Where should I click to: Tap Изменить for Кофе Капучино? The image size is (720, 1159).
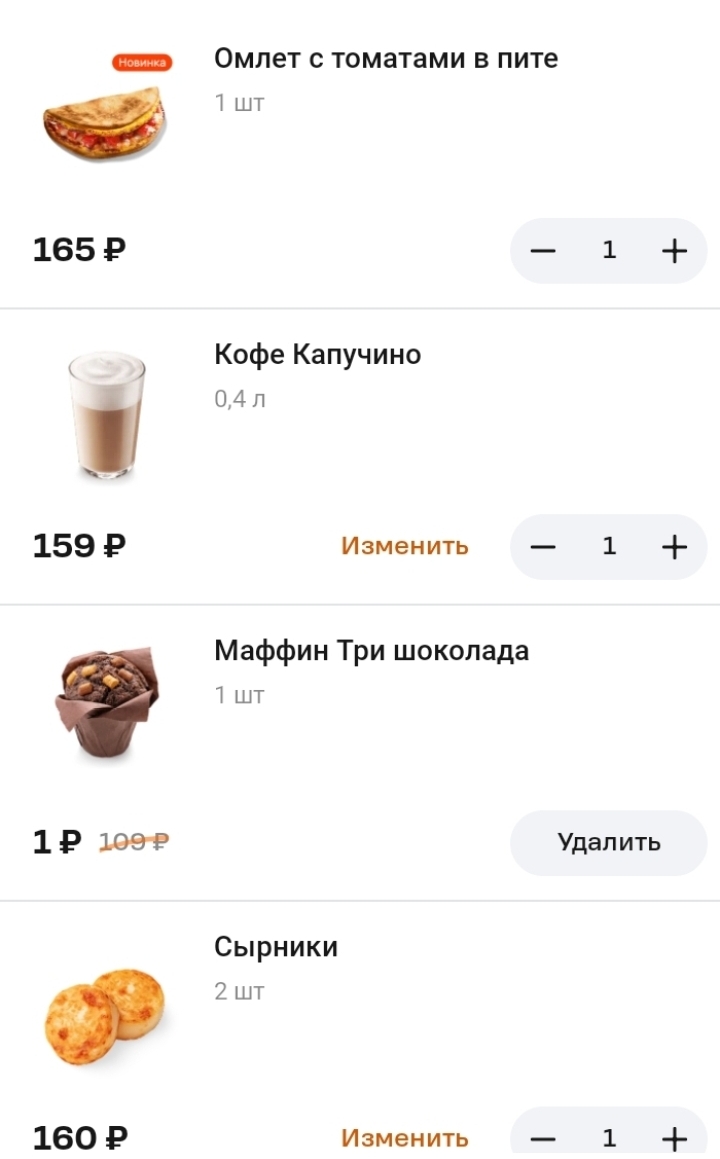point(404,546)
